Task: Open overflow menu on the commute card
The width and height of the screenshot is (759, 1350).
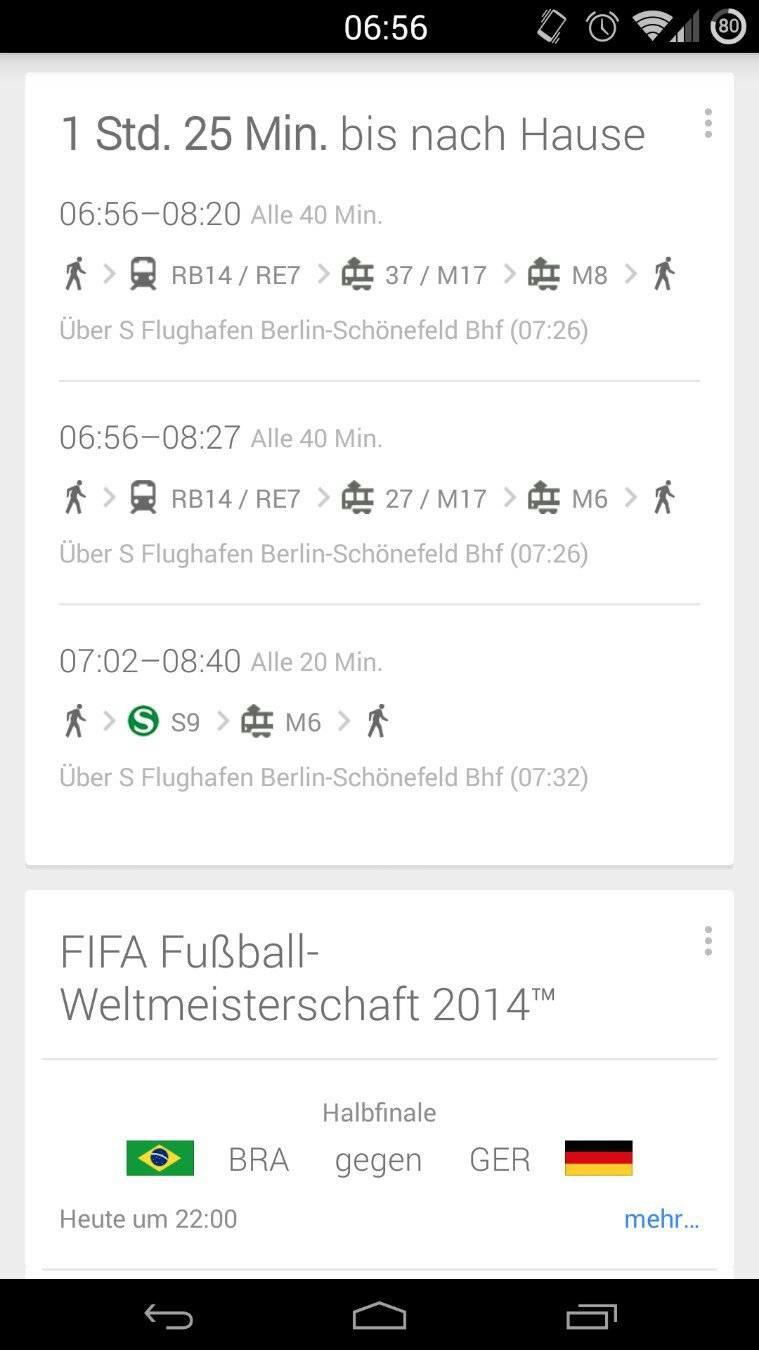Action: (708, 124)
